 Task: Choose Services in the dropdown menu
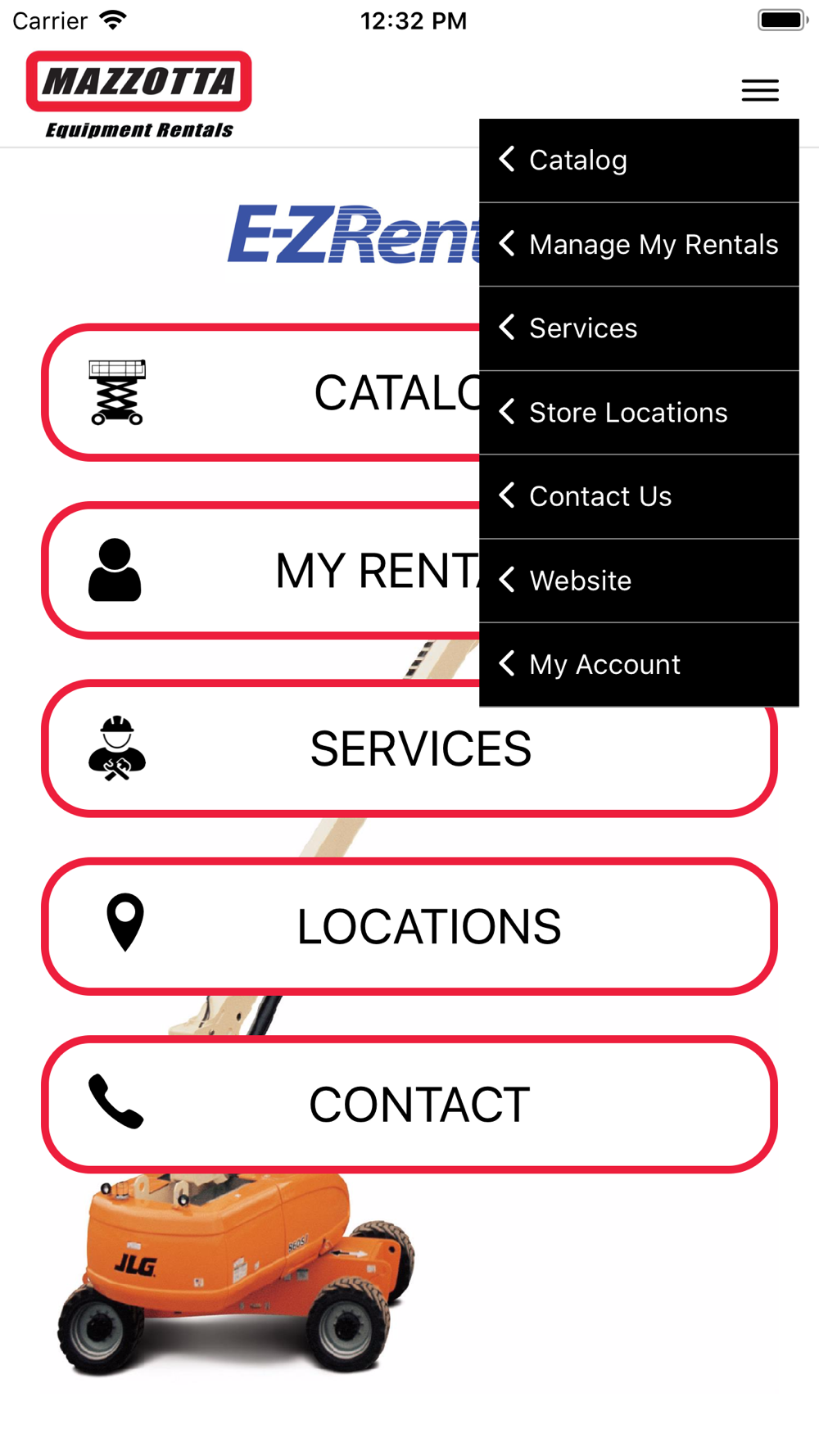639,328
